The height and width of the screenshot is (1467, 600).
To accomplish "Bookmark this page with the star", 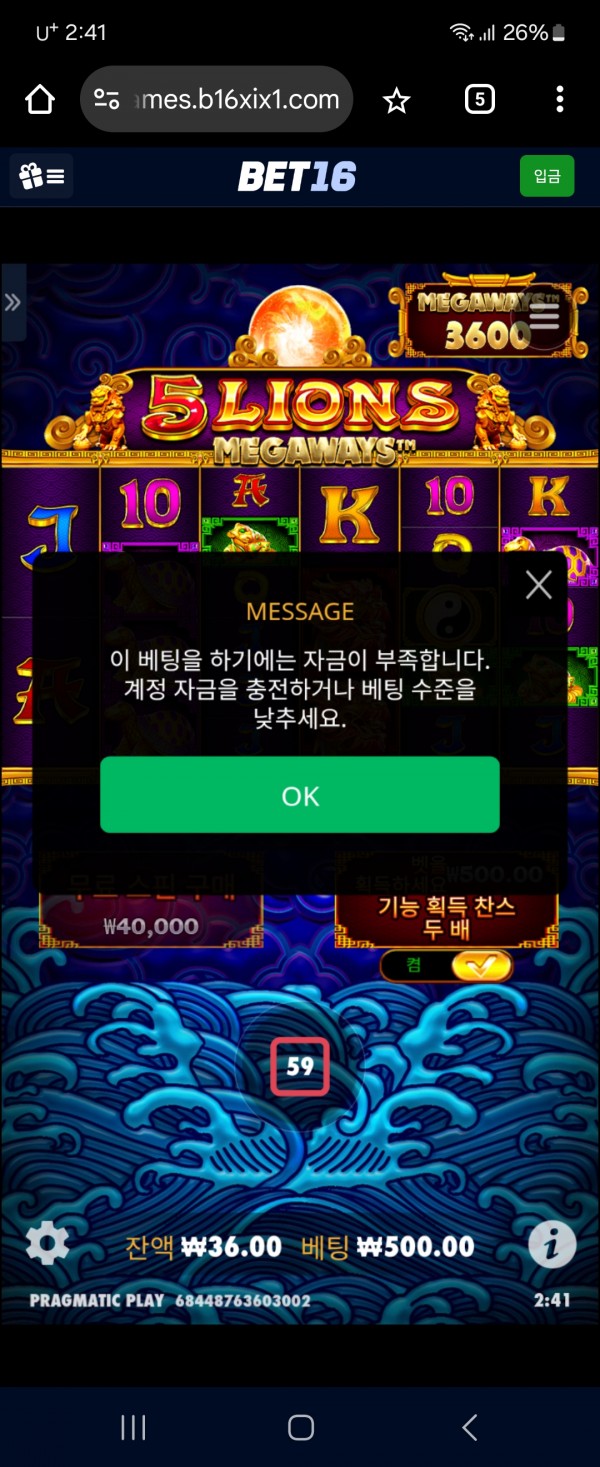I will tap(396, 100).
